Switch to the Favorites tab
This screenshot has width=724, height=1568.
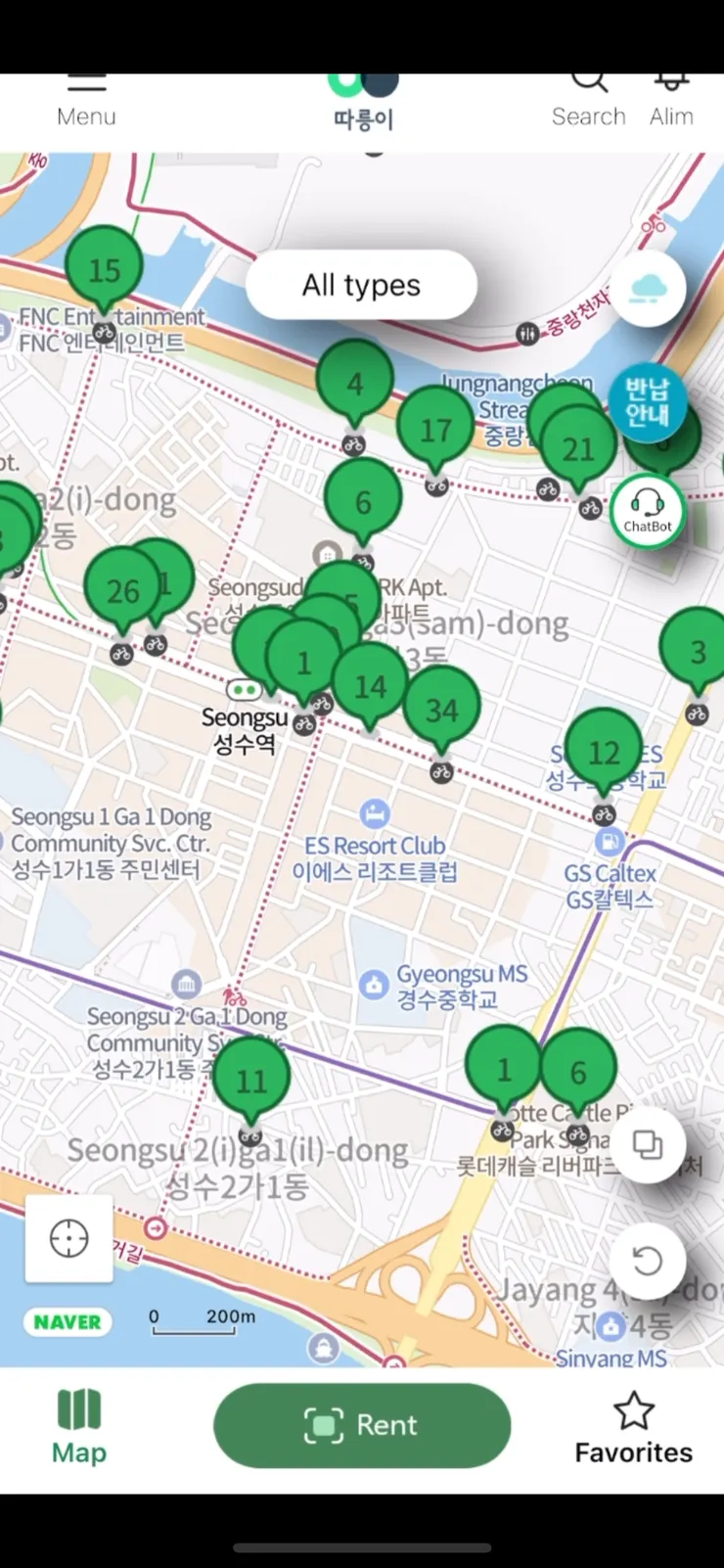pyautogui.click(x=633, y=1428)
